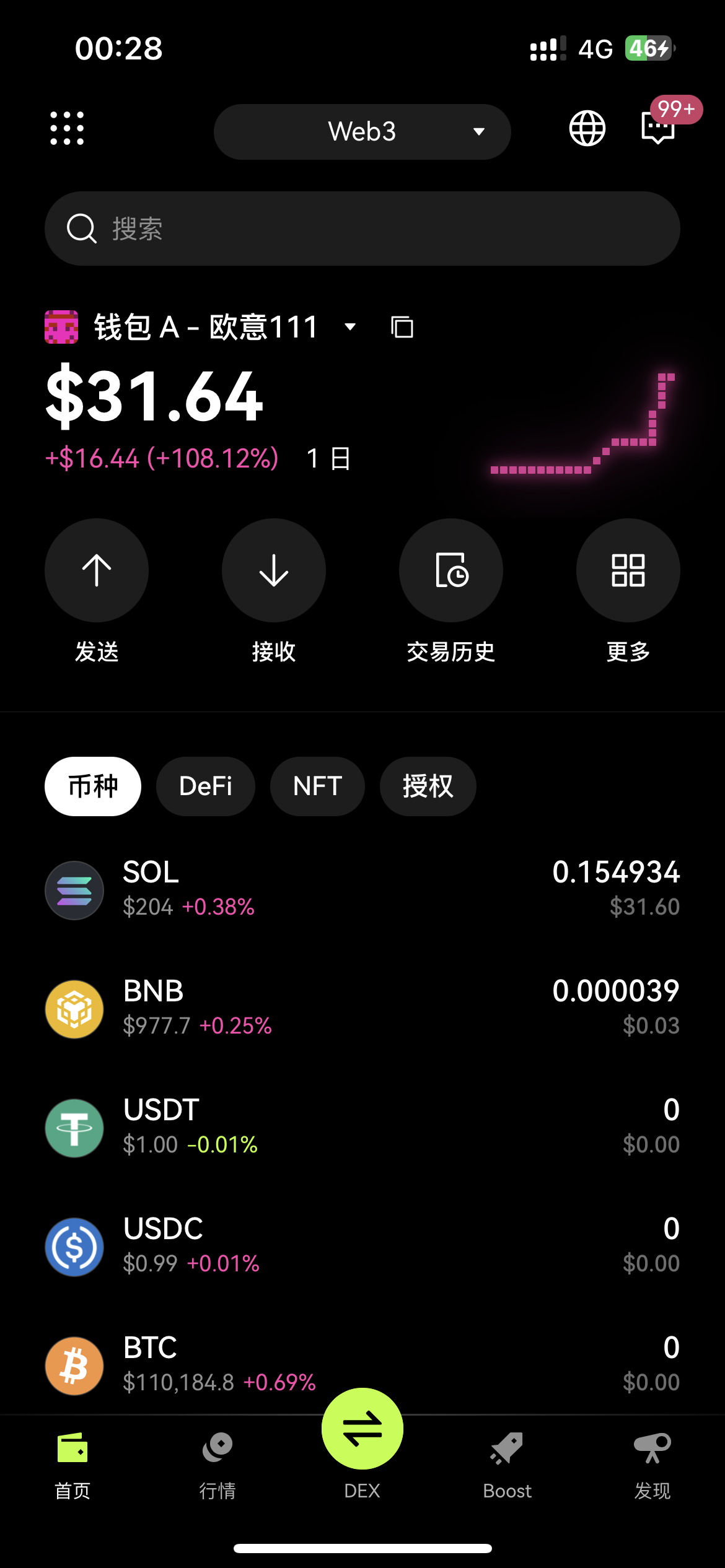Go to the 行情 market tab

pyautogui.click(x=217, y=1466)
